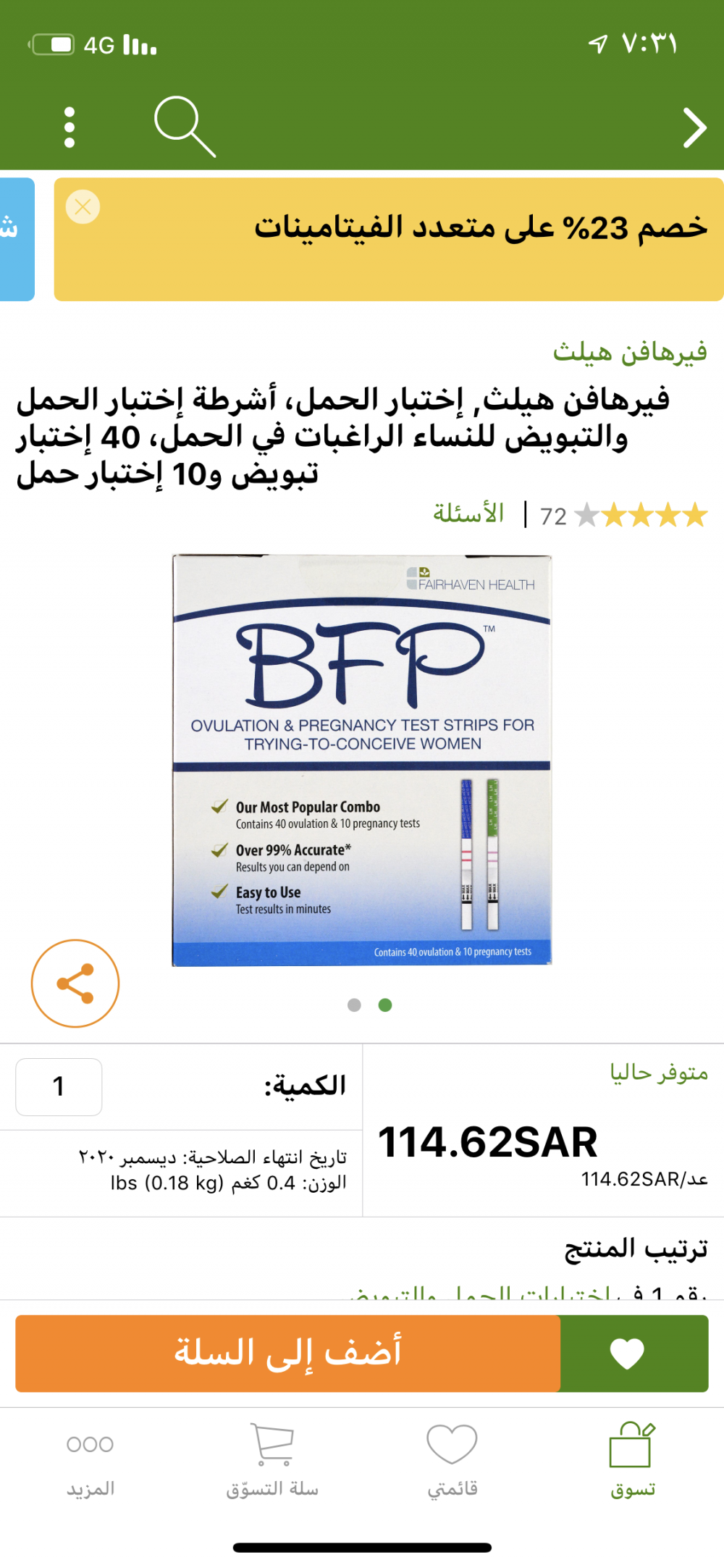
Task: Go back using the header arrow
Action: tap(694, 128)
